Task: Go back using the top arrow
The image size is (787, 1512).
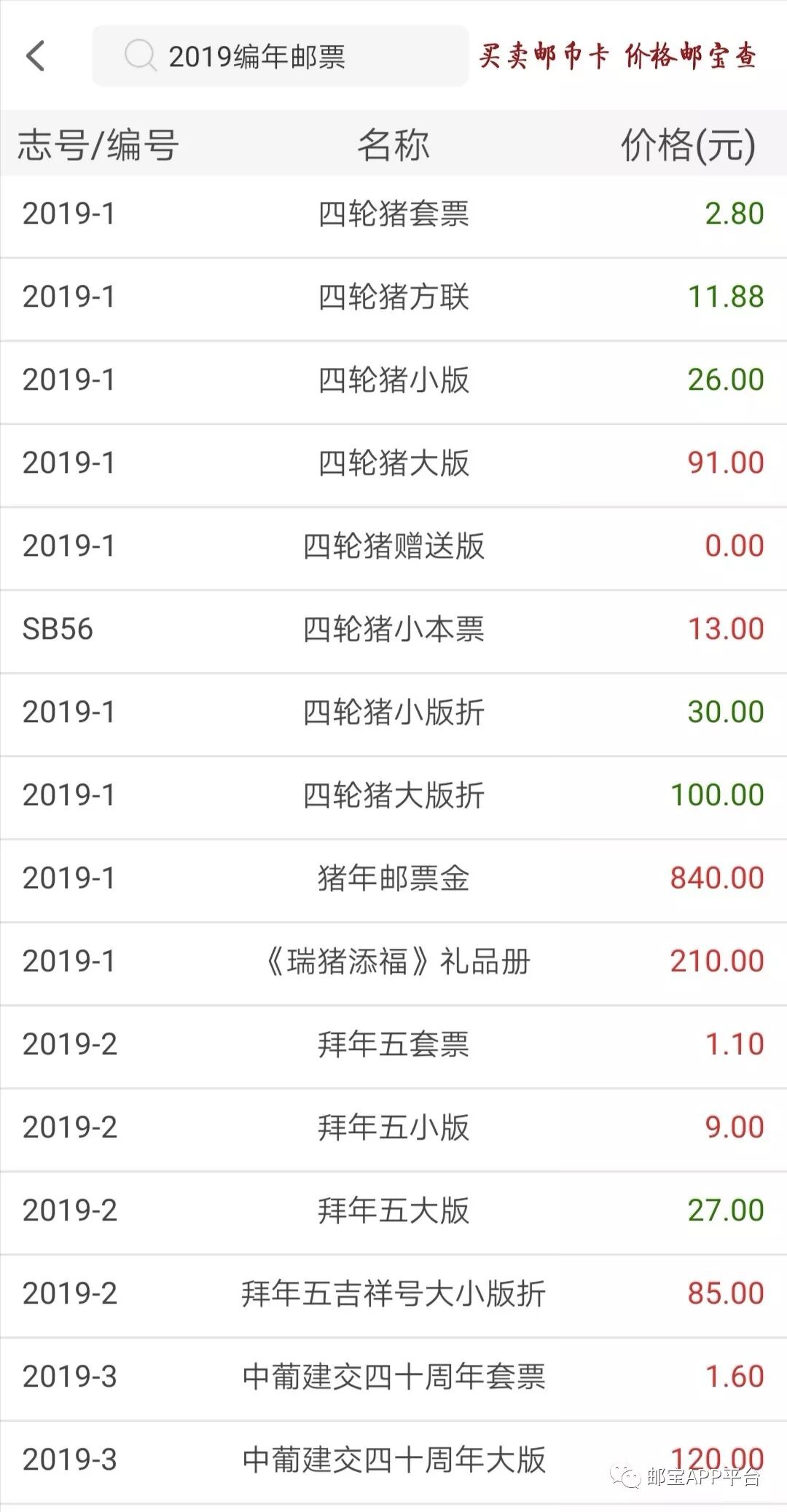Action: [x=35, y=56]
